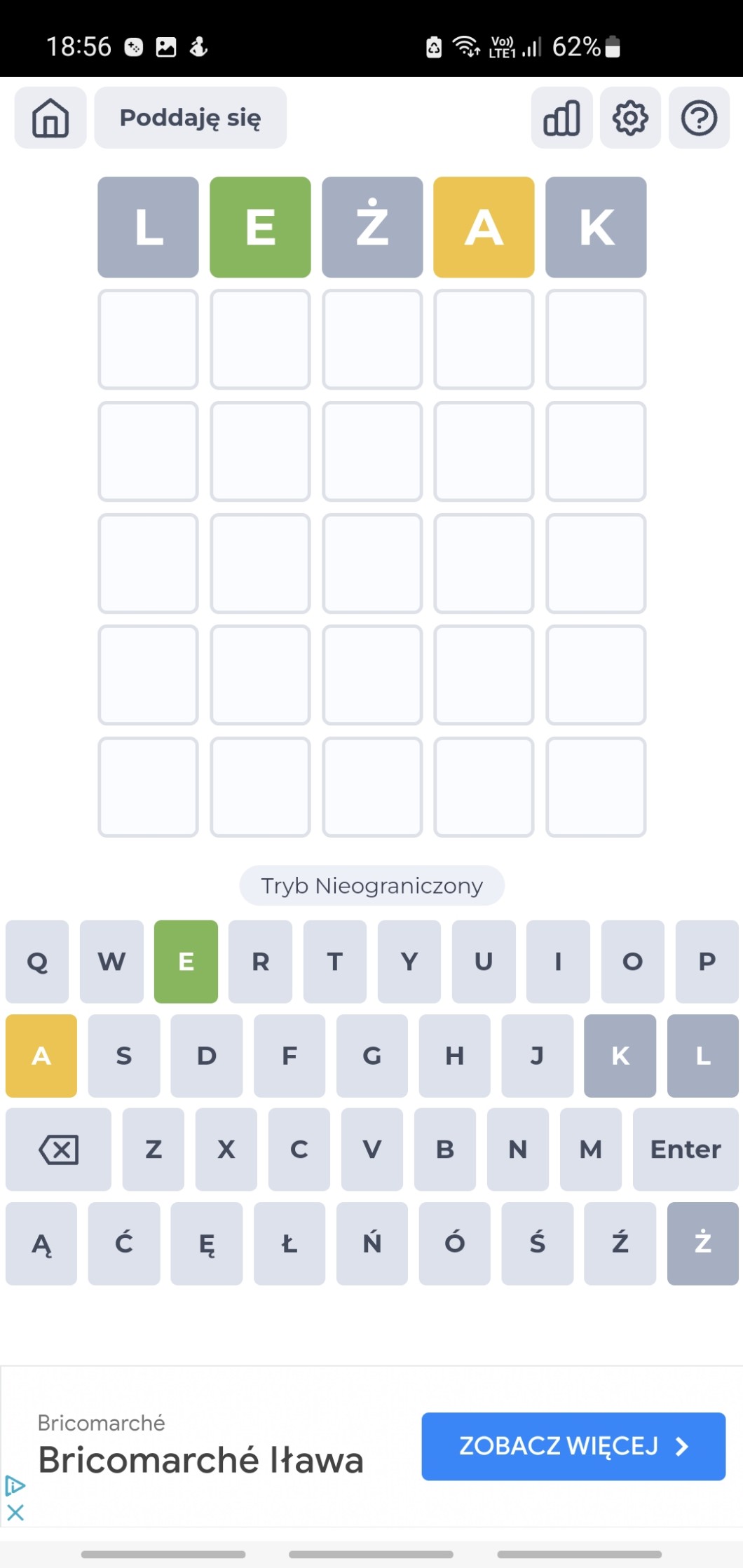Type the yellow A key
The height and width of the screenshot is (1568, 743).
tap(41, 1056)
